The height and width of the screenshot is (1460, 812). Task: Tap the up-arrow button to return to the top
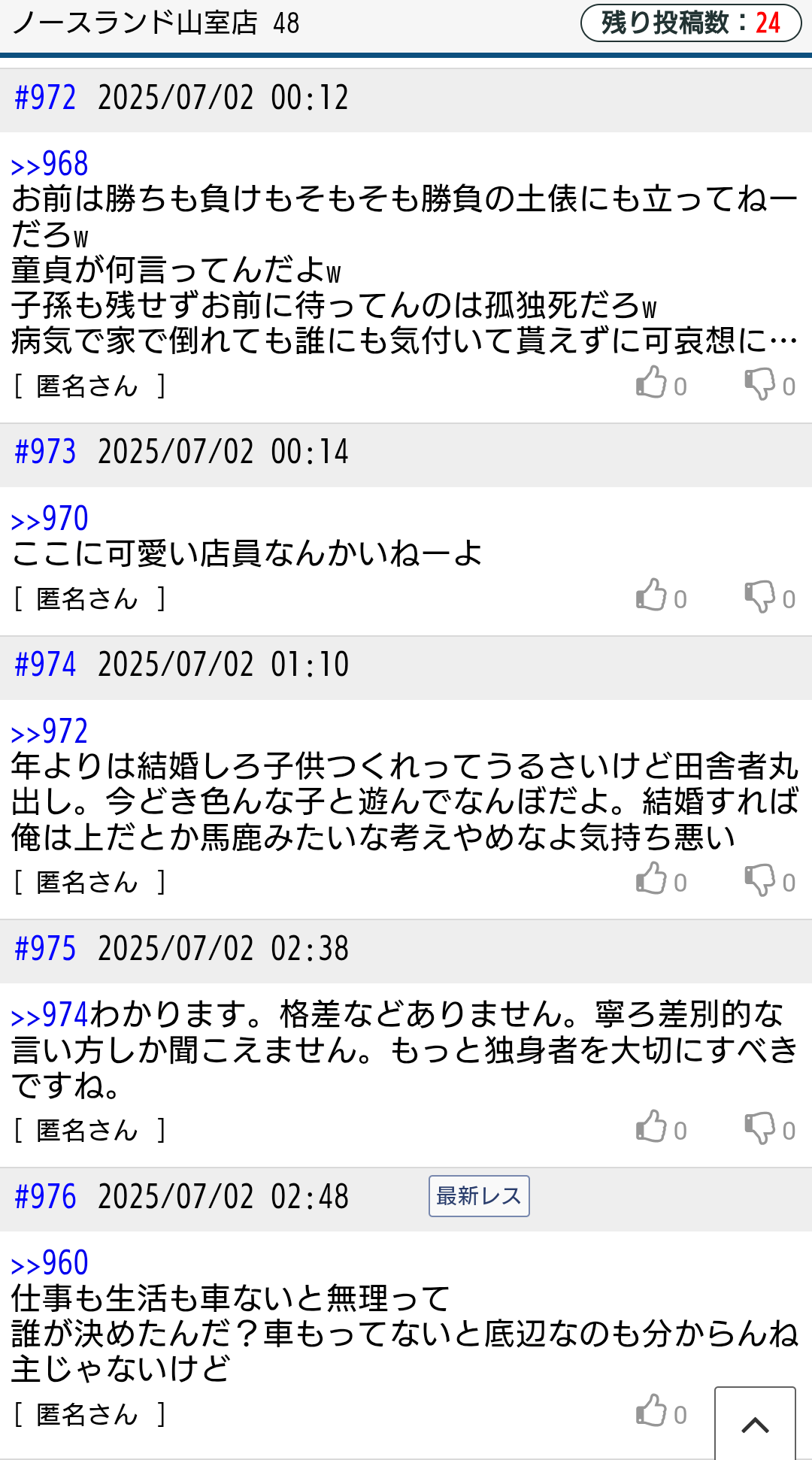tap(755, 1423)
